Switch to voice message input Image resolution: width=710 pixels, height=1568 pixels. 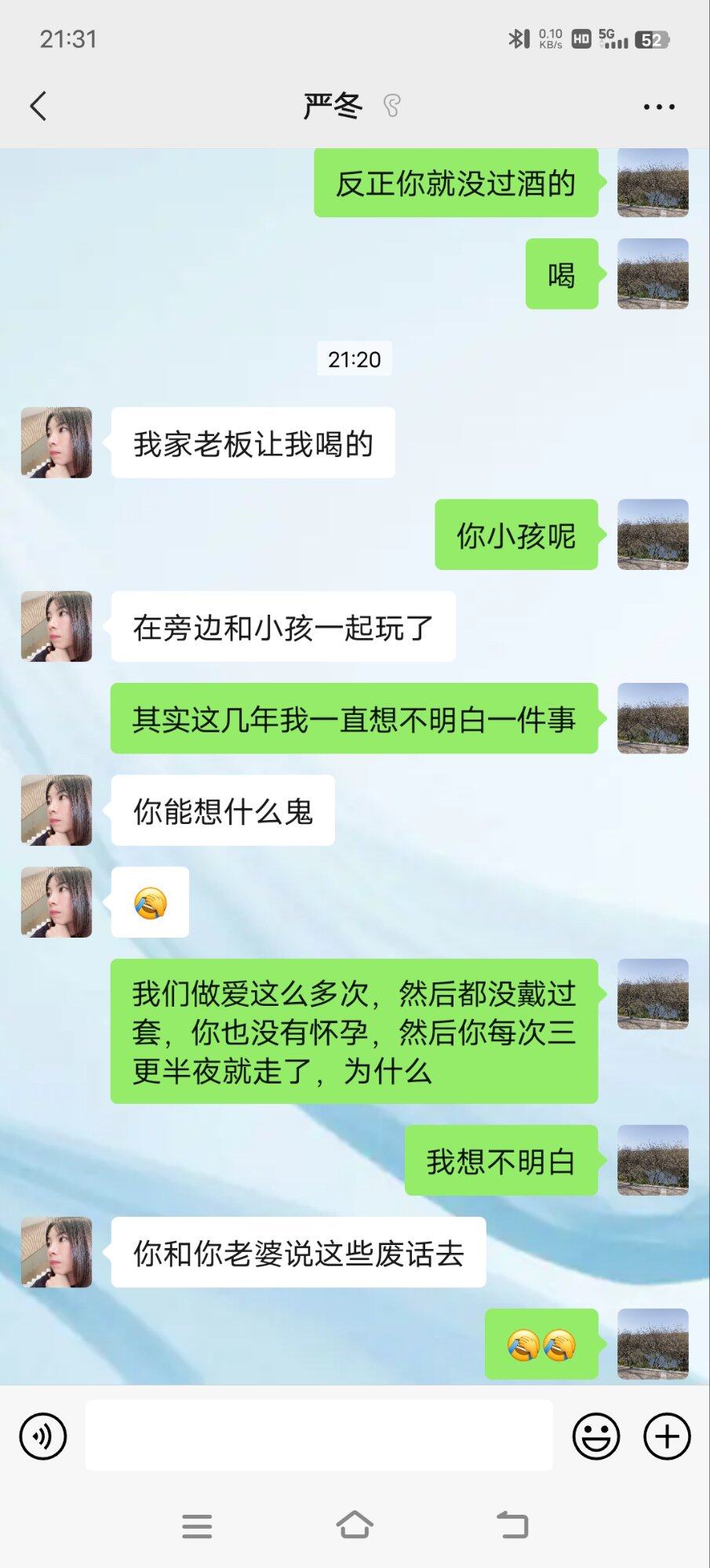click(42, 1436)
